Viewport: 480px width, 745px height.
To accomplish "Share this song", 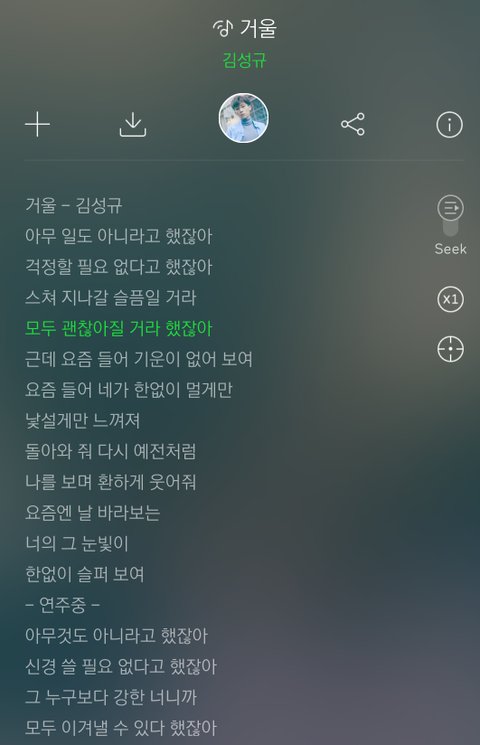I will pos(353,124).
